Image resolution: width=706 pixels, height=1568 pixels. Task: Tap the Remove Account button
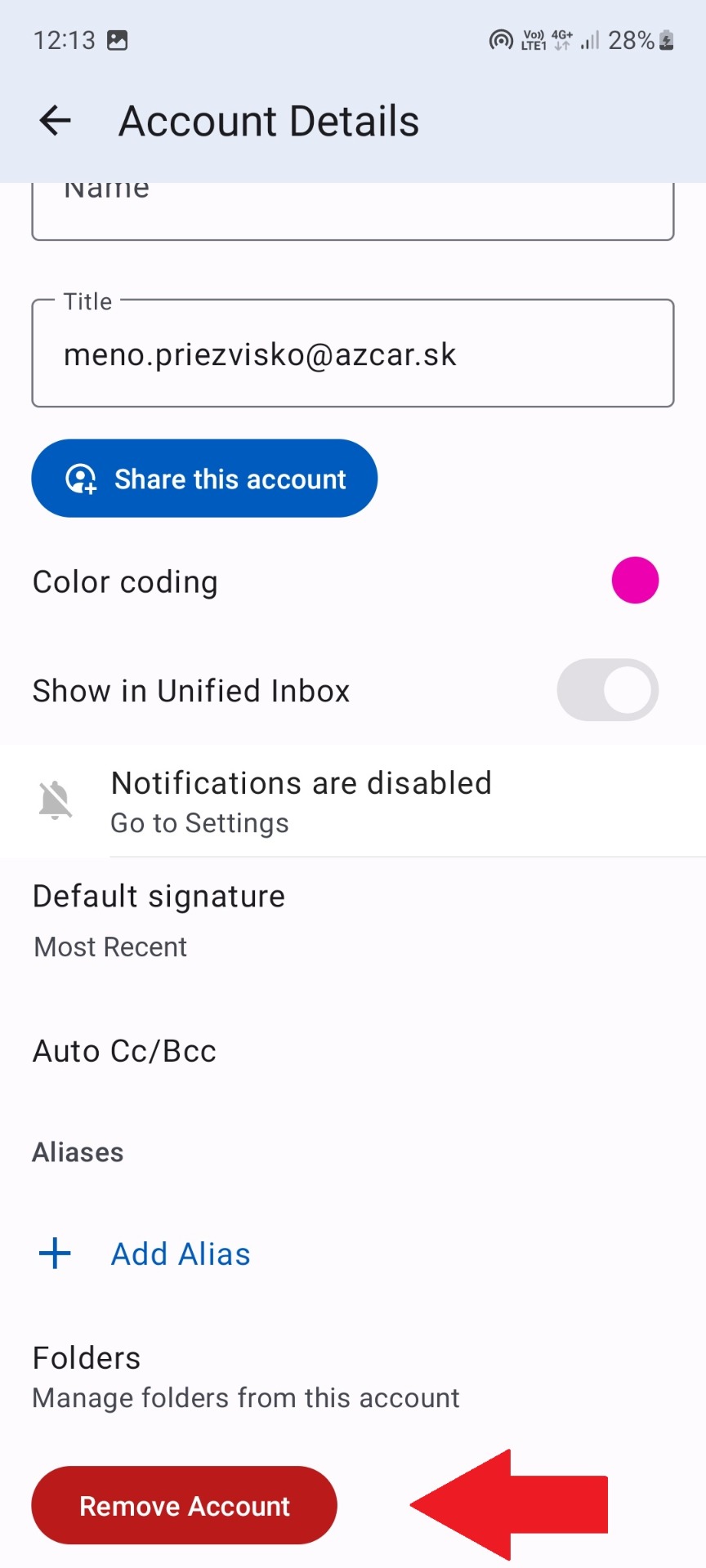185,1505
